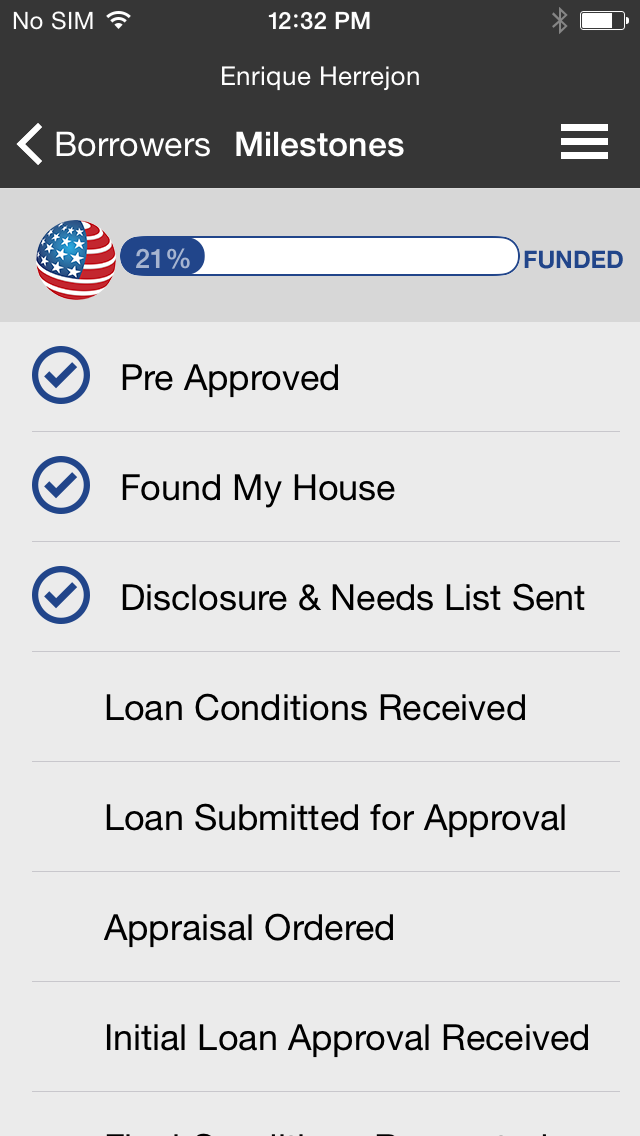Image resolution: width=640 pixels, height=1136 pixels.
Task: Select the Loan Conditions Received milestone
Action: click(325, 707)
